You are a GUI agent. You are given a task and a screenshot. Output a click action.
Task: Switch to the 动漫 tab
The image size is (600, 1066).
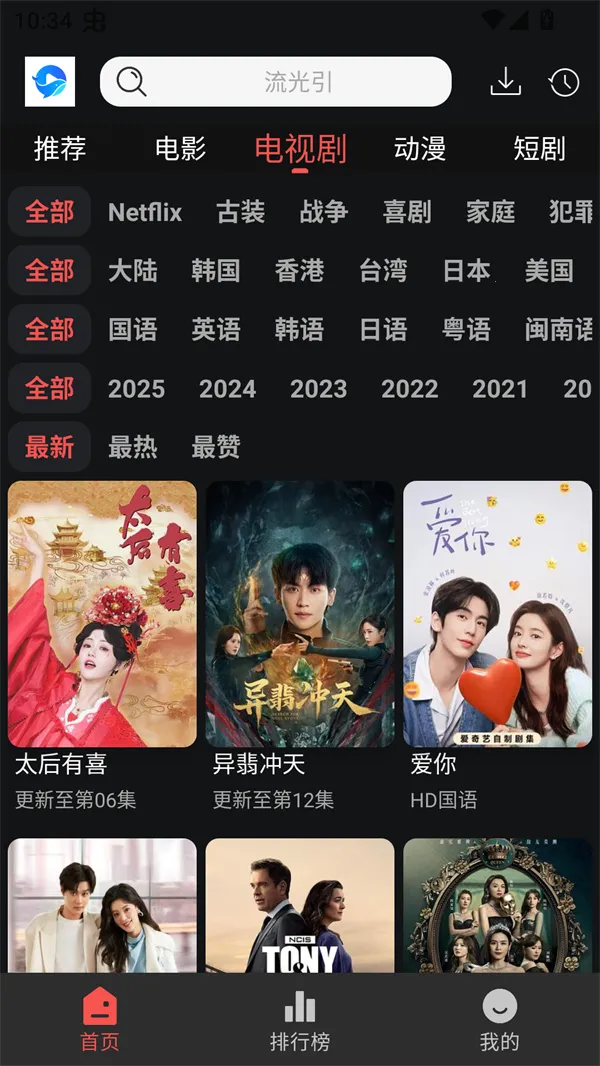[x=420, y=149]
